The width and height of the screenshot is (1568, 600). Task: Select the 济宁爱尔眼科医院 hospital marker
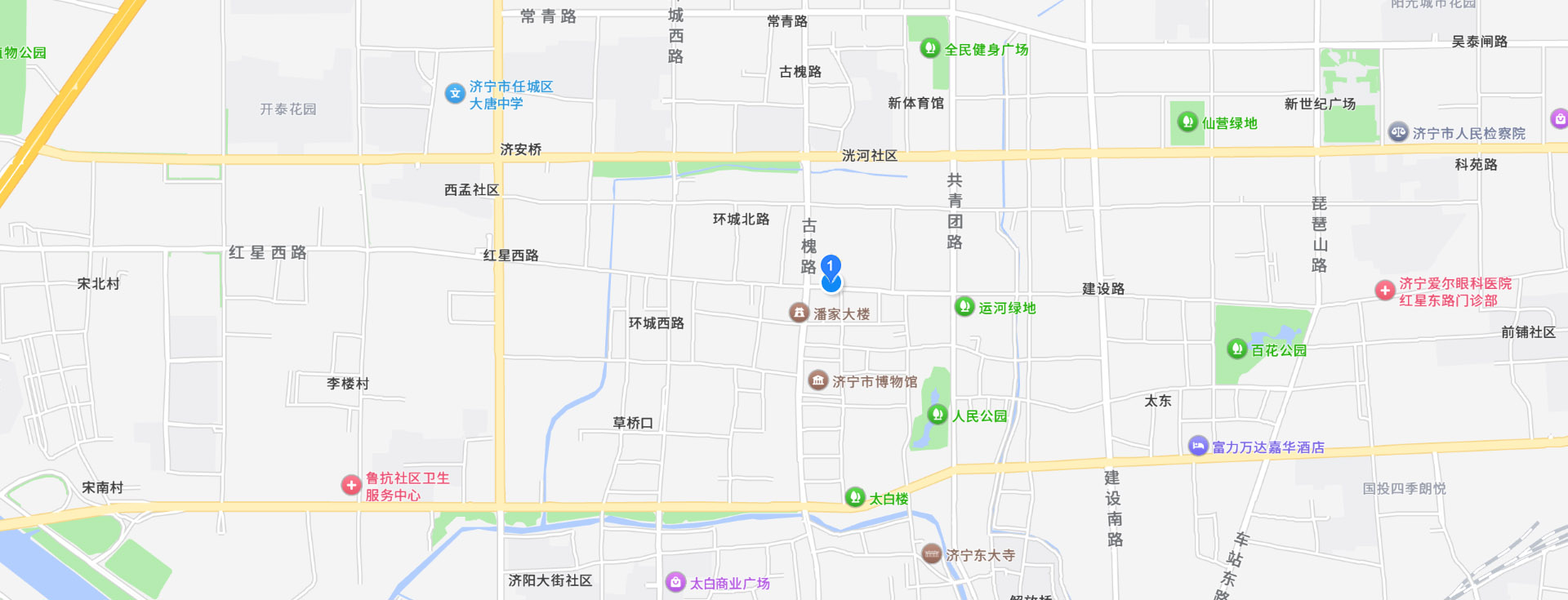pyautogui.click(x=1385, y=291)
